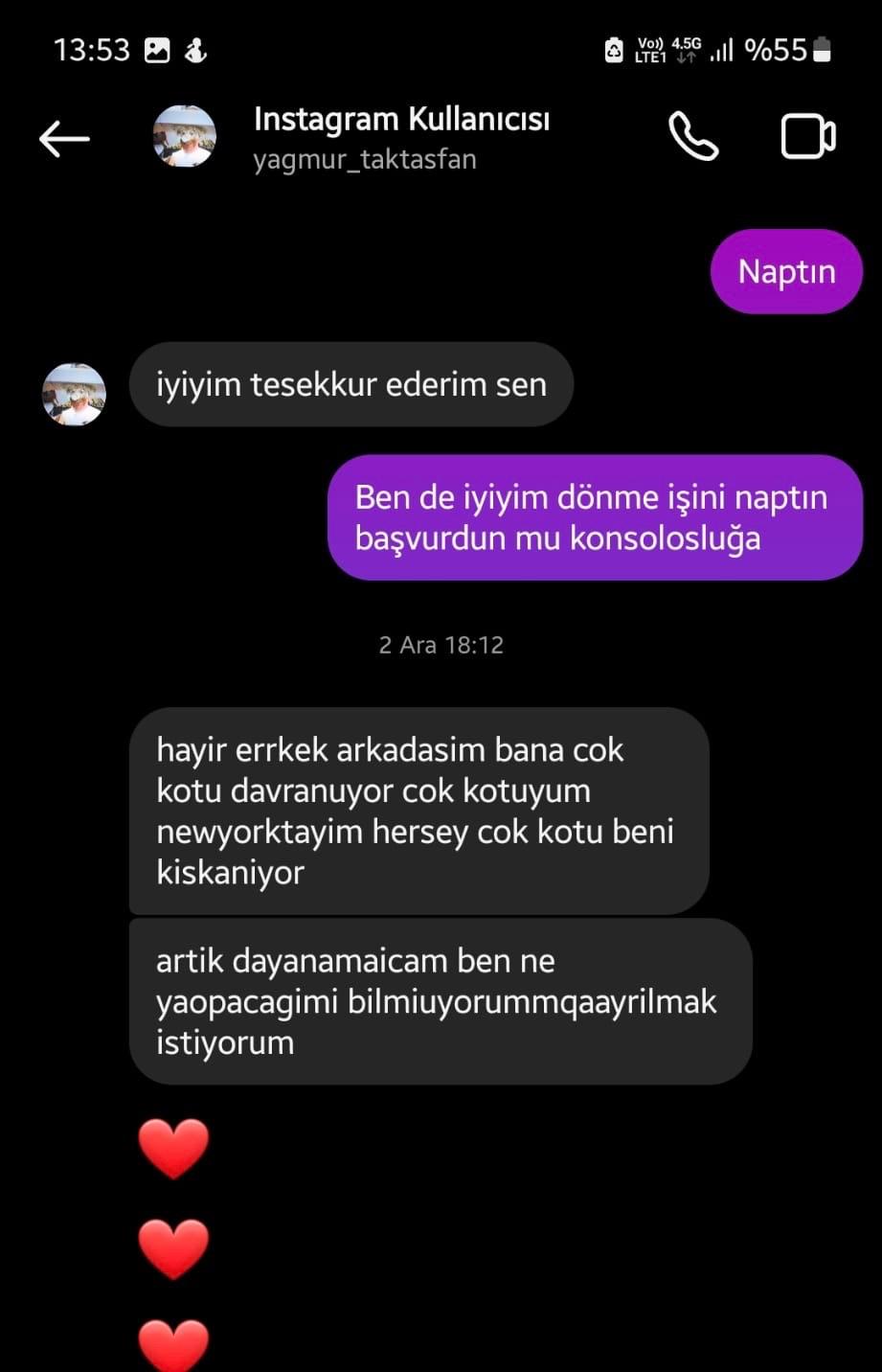Start a video call with yagmur_taktasfan

click(808, 137)
